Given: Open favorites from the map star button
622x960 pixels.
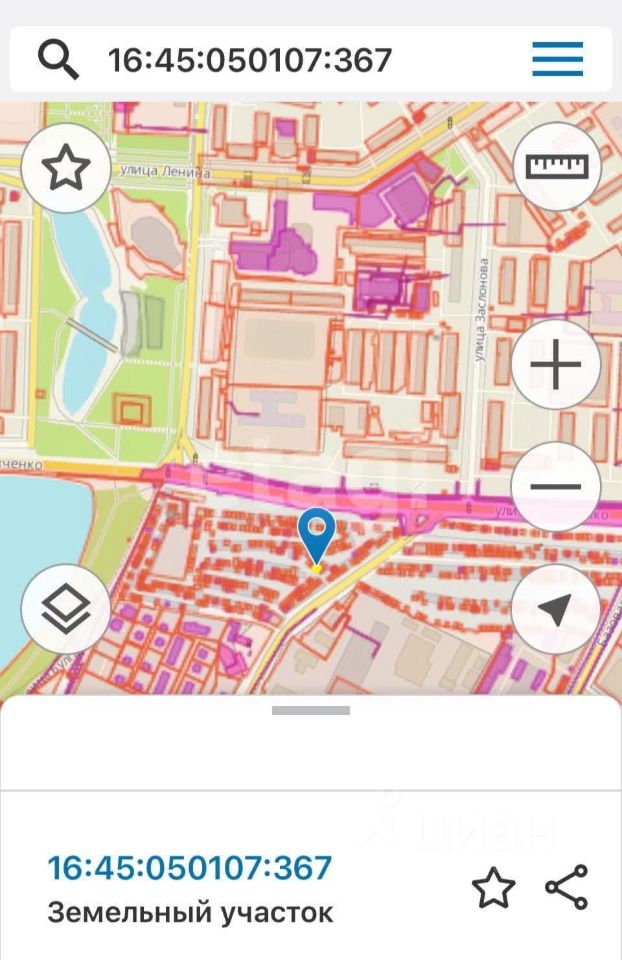Looking at the screenshot, I should coord(66,170).
